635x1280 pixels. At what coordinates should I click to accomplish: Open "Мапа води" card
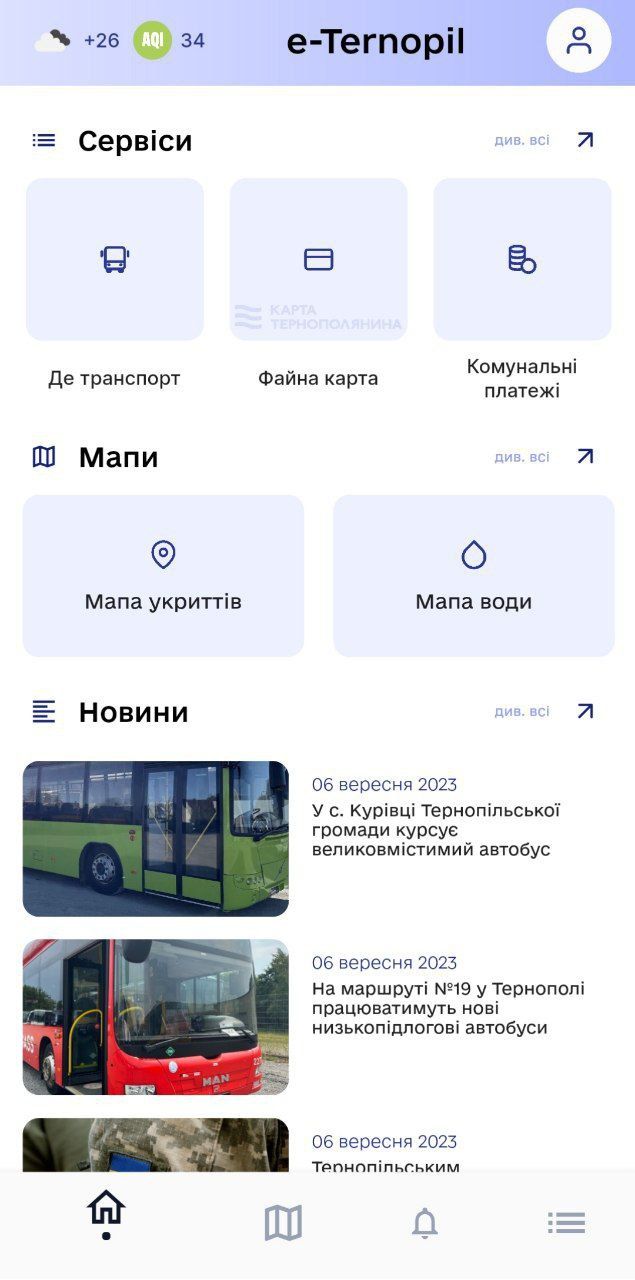coord(474,576)
